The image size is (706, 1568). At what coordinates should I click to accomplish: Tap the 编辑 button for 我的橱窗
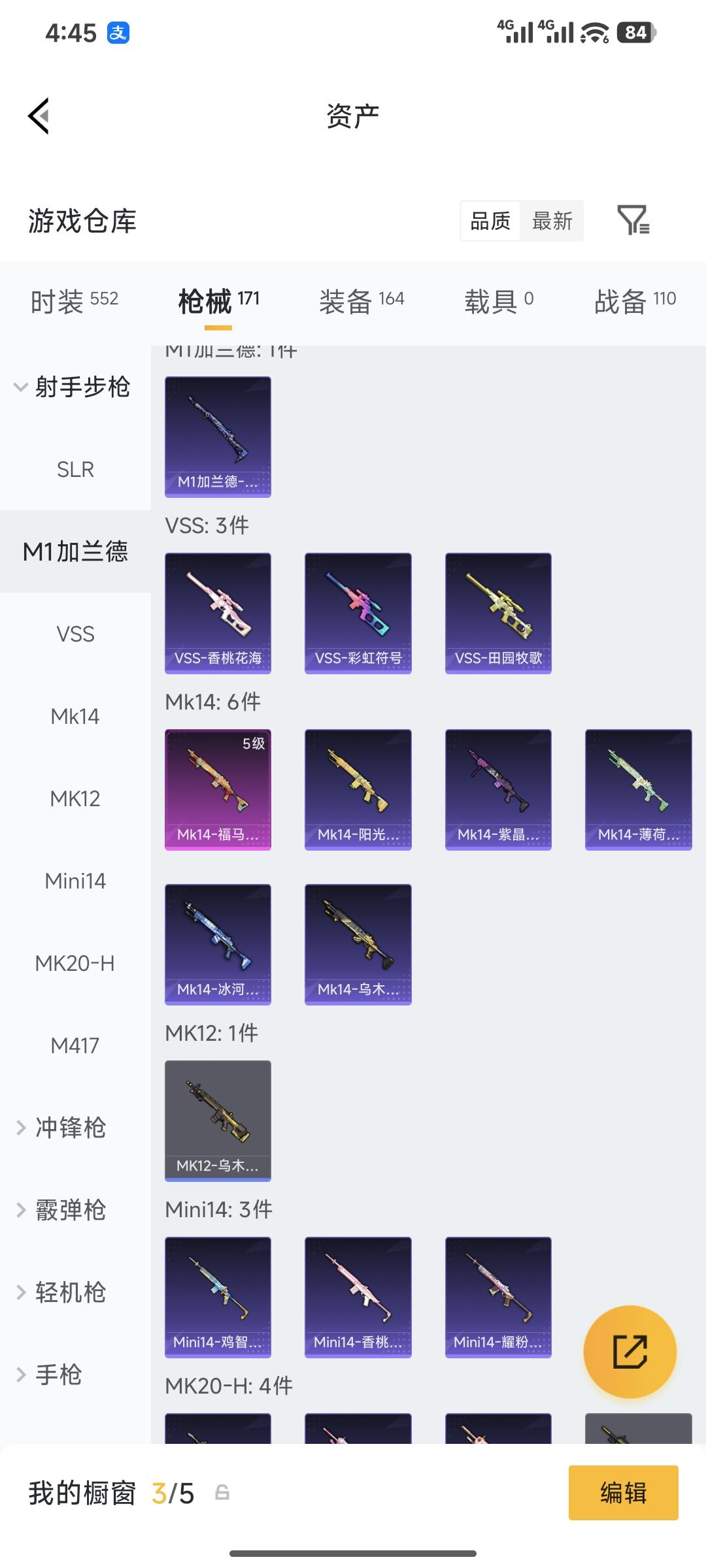click(x=623, y=1493)
